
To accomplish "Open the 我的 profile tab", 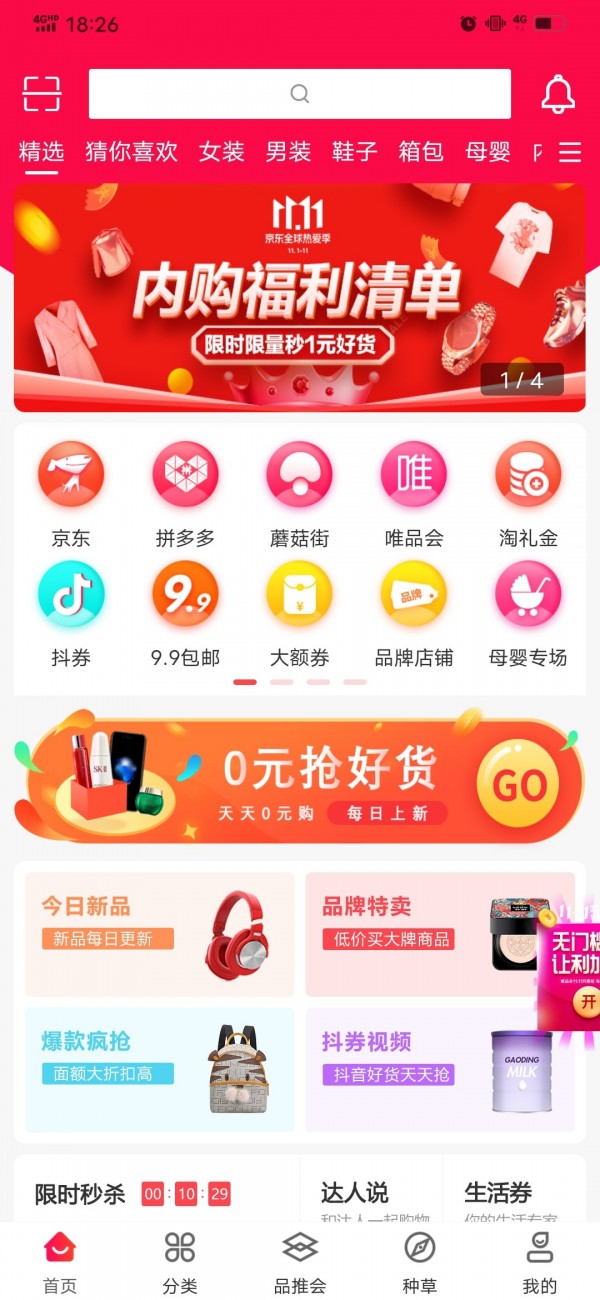I will click(x=540, y=1263).
